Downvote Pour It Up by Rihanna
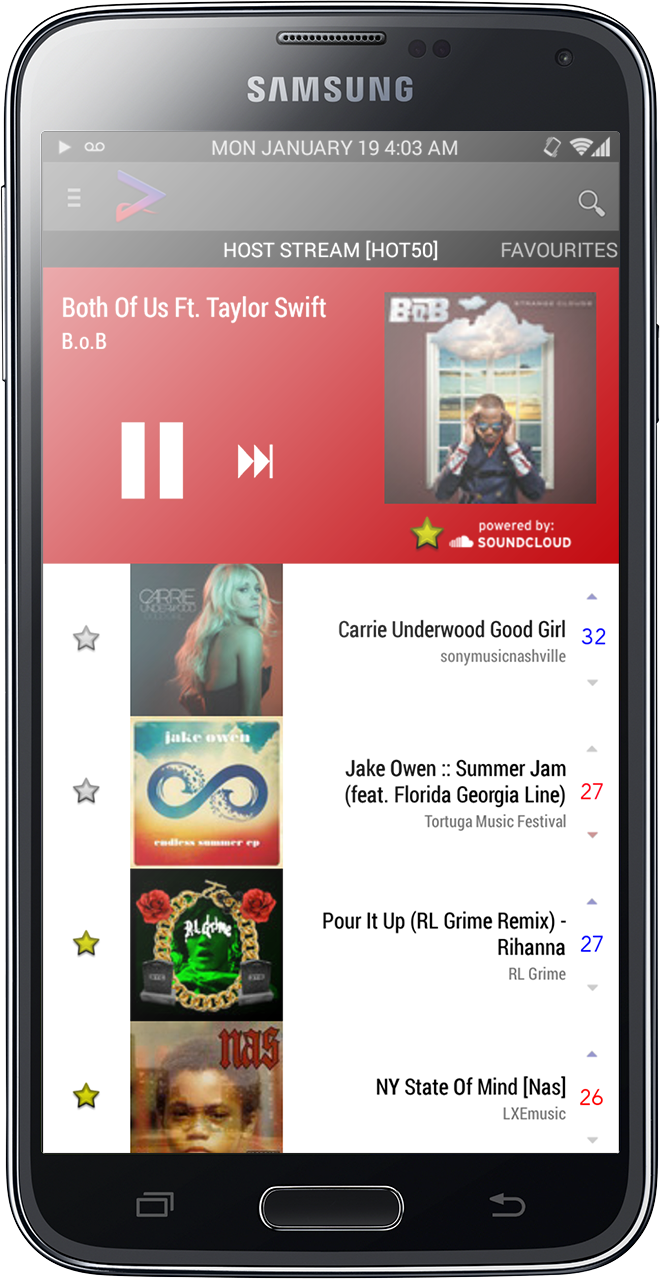 tap(592, 988)
